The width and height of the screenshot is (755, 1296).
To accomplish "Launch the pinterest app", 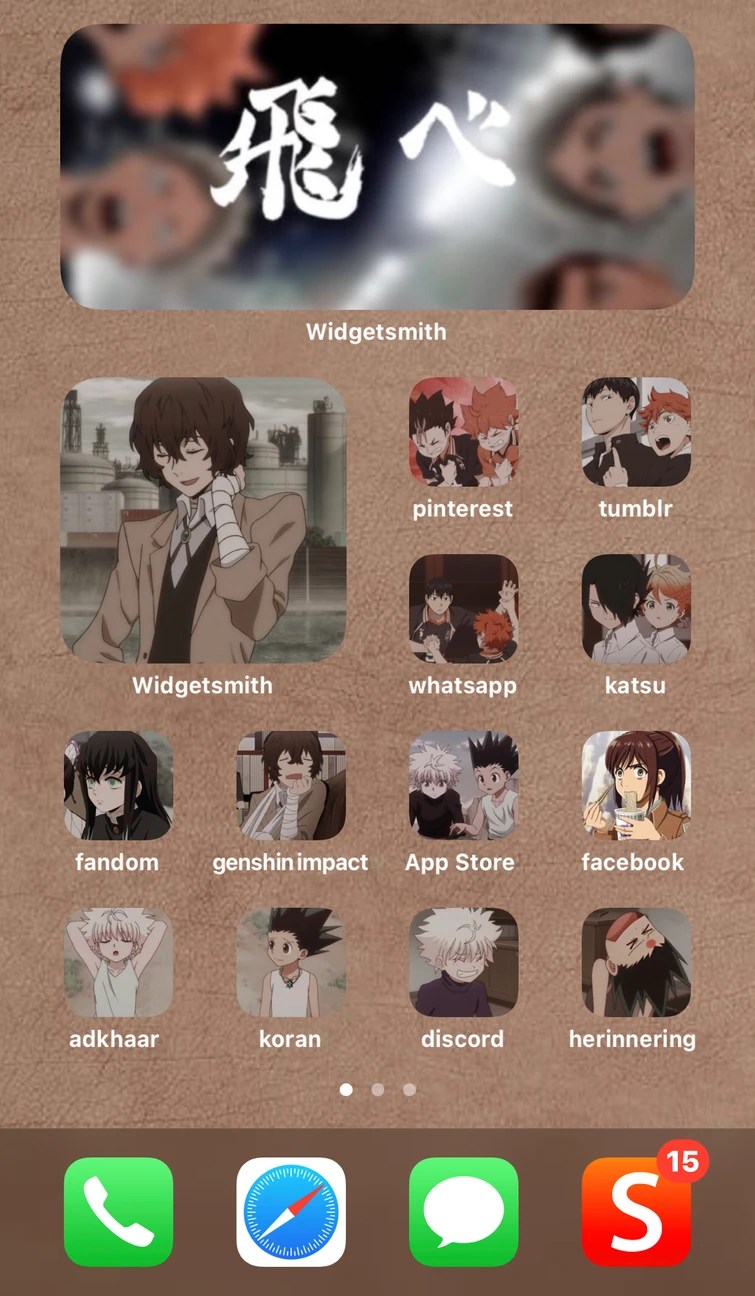I will point(463,432).
